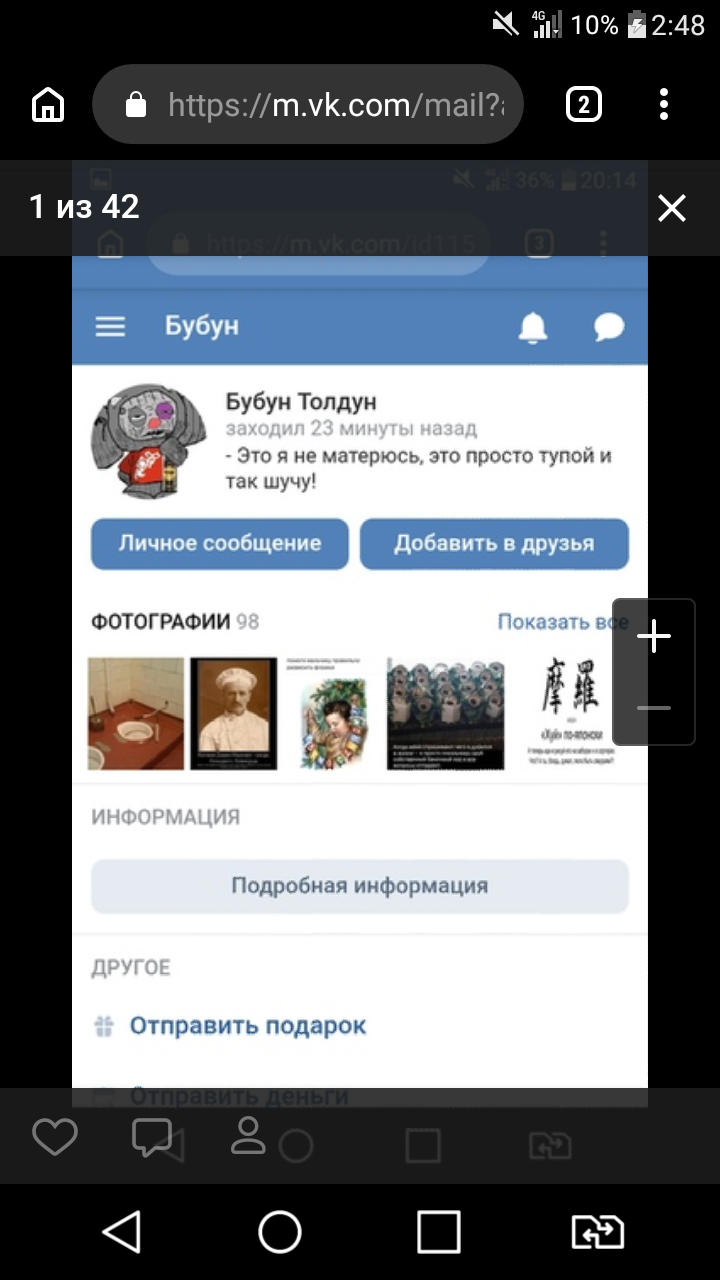Screen dimensions: 720x1280
Task: Show people tagged in the photo
Action: click(247, 1137)
